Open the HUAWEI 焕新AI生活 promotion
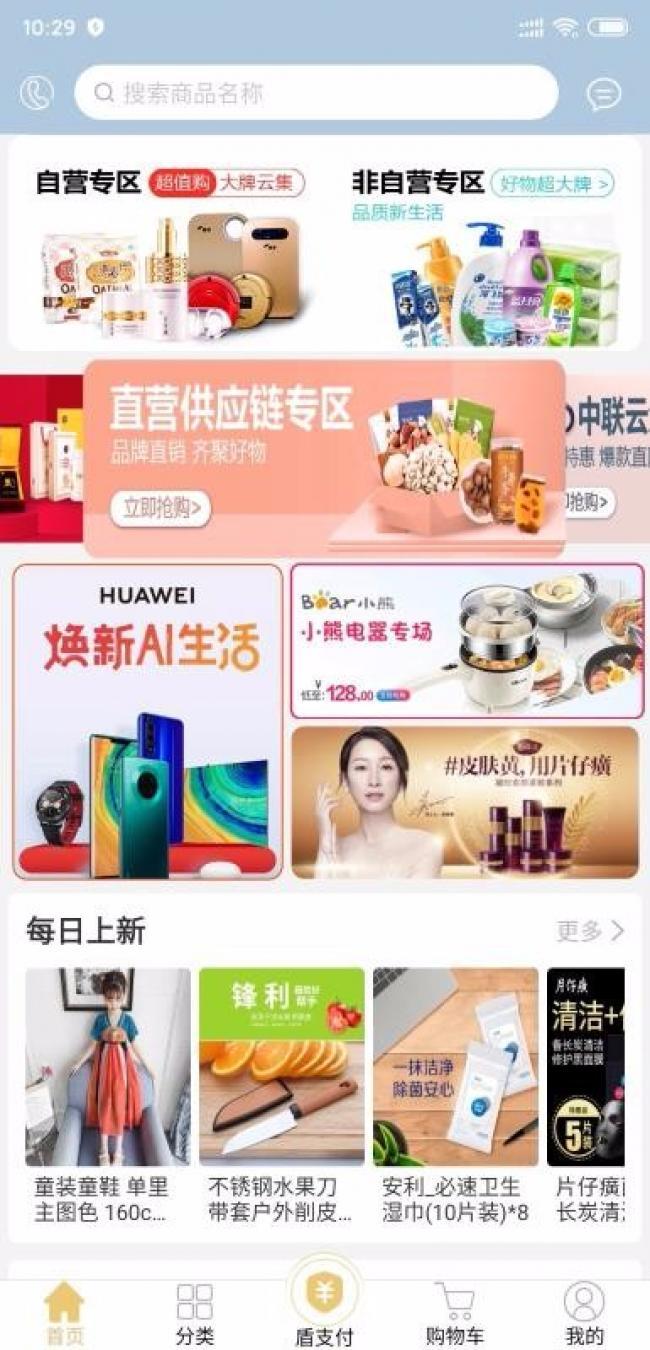The width and height of the screenshot is (650, 1350). [148, 721]
